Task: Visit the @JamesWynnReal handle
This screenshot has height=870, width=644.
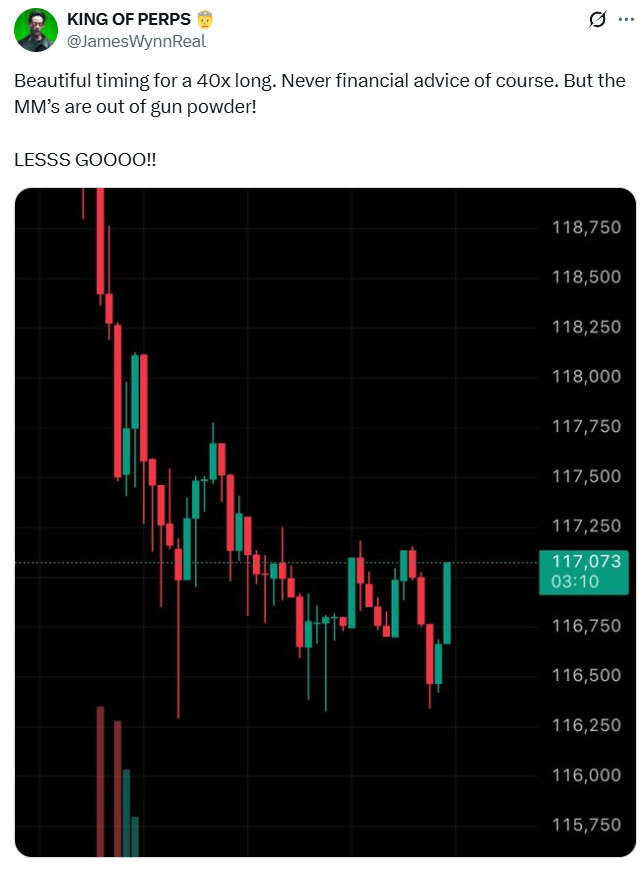Action: click(x=136, y=41)
